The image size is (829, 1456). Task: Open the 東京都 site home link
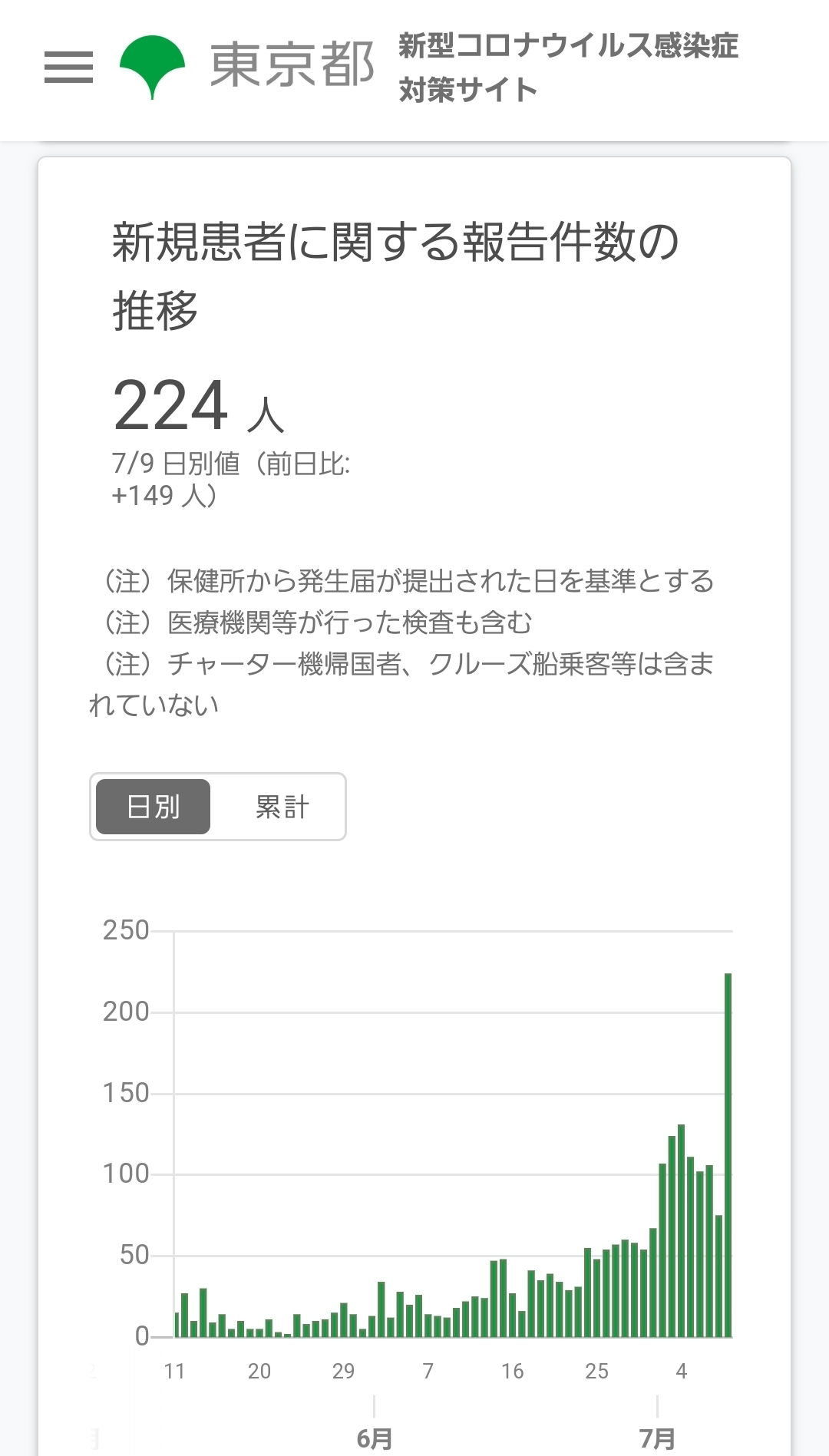tap(247, 67)
